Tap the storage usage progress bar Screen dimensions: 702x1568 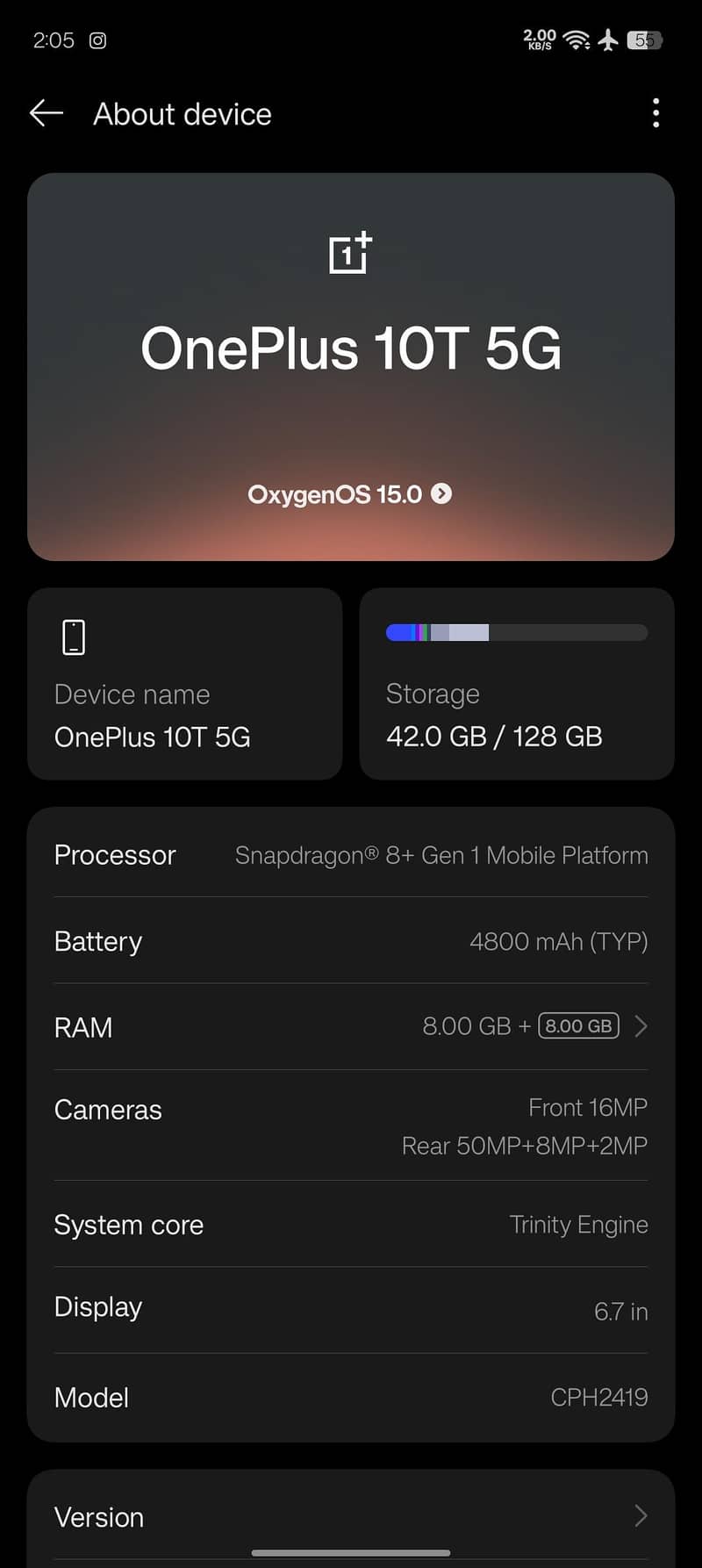(516, 632)
